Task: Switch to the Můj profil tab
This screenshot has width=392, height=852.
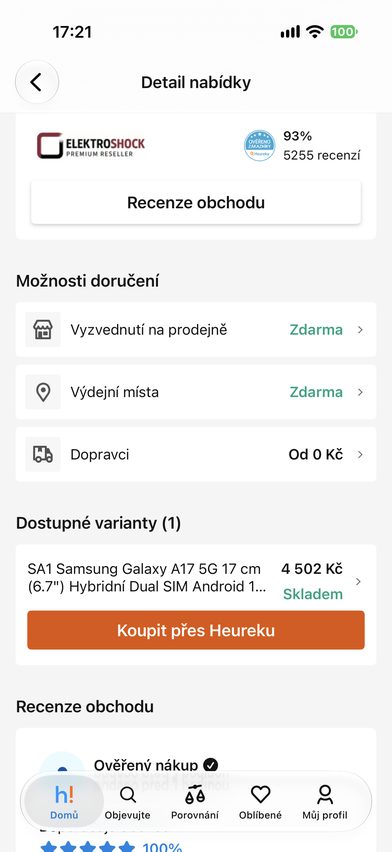Action: point(325,802)
